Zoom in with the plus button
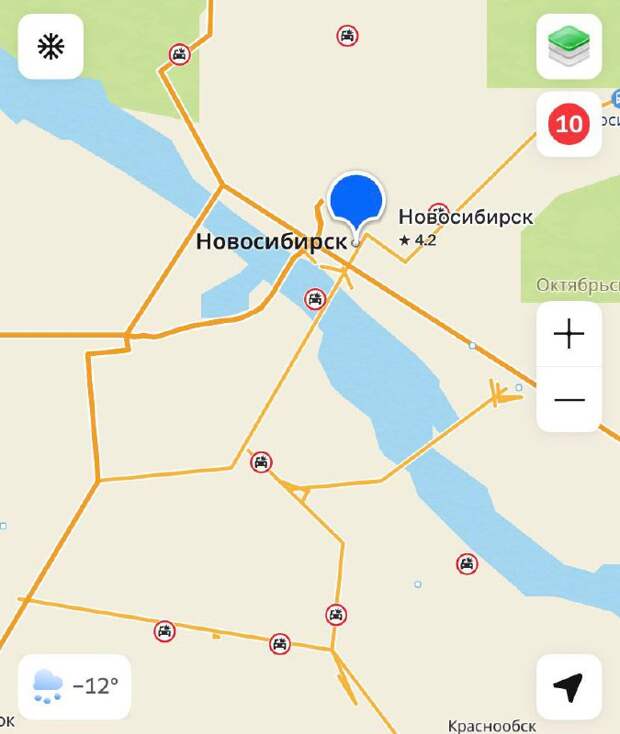 (568, 334)
